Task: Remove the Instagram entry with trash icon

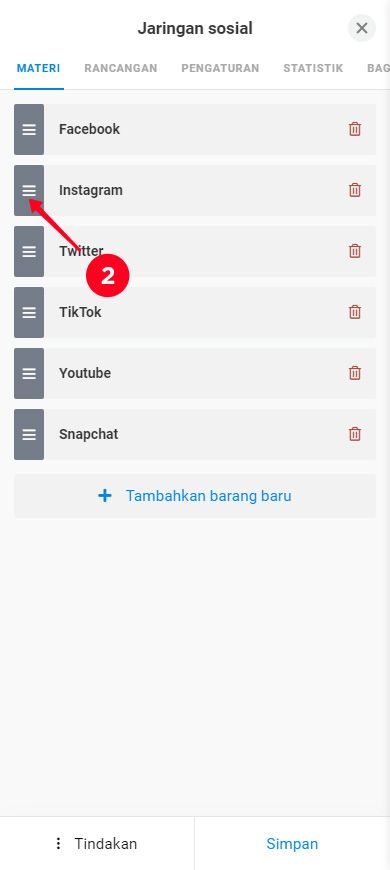Action: pos(354,190)
